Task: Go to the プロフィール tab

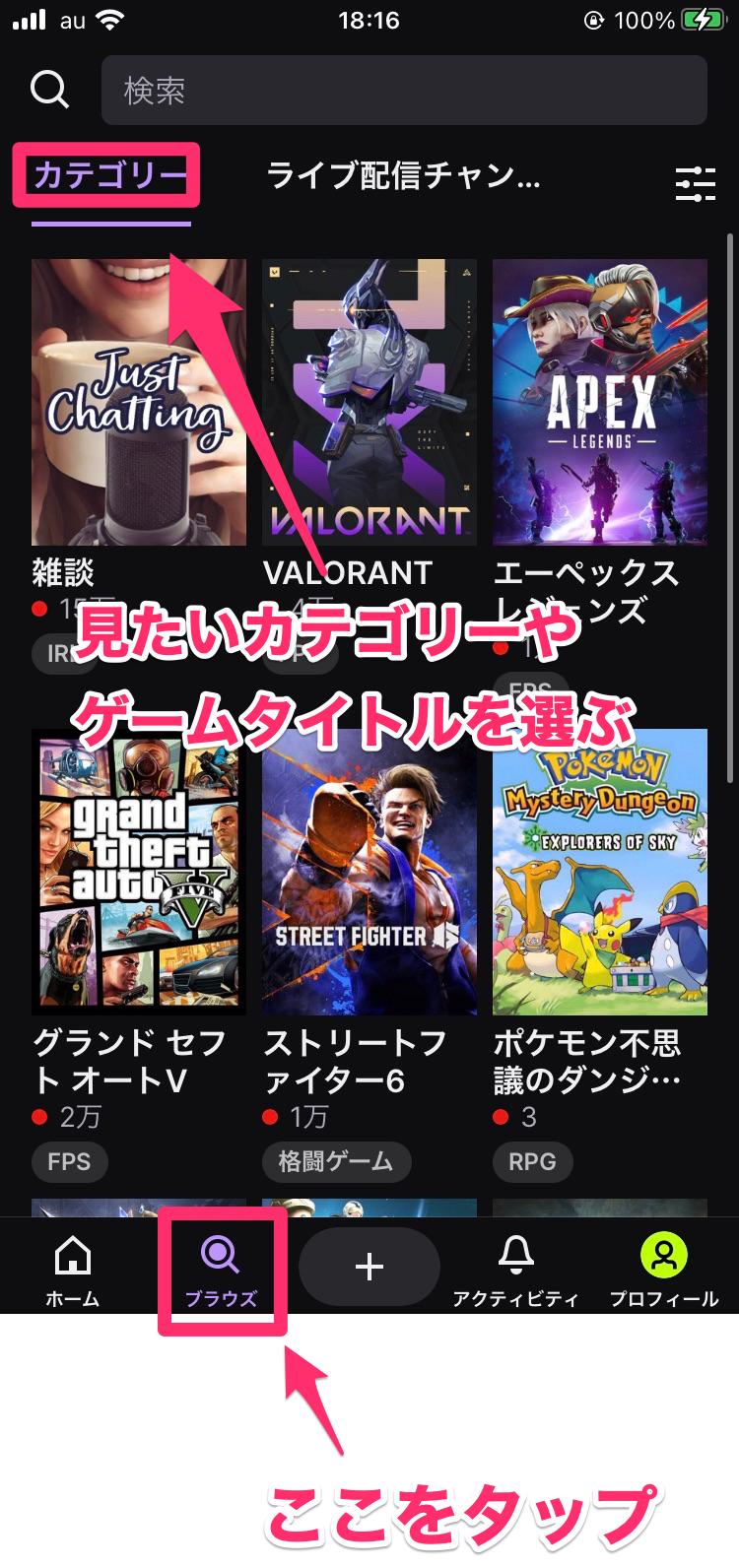Action: tap(663, 1271)
